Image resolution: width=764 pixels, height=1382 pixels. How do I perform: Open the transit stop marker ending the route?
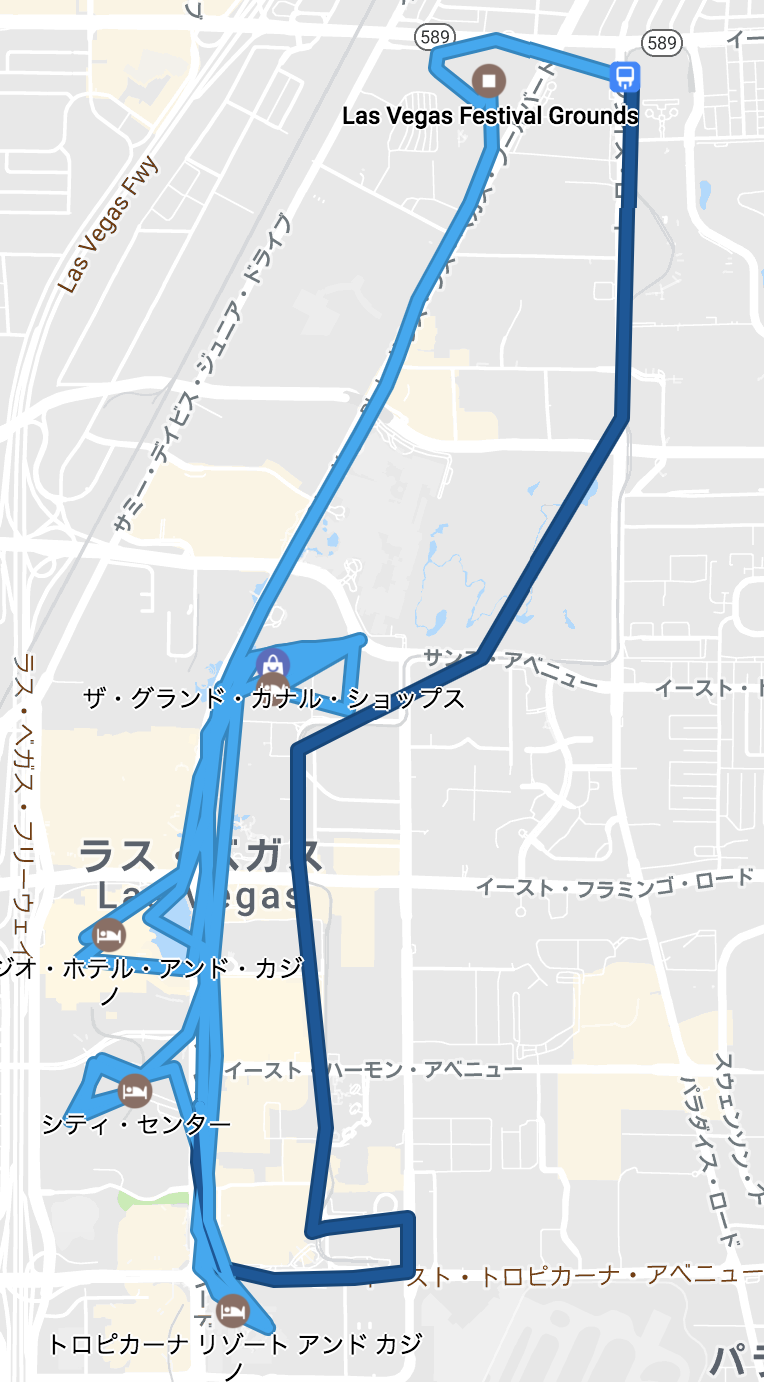(624, 76)
